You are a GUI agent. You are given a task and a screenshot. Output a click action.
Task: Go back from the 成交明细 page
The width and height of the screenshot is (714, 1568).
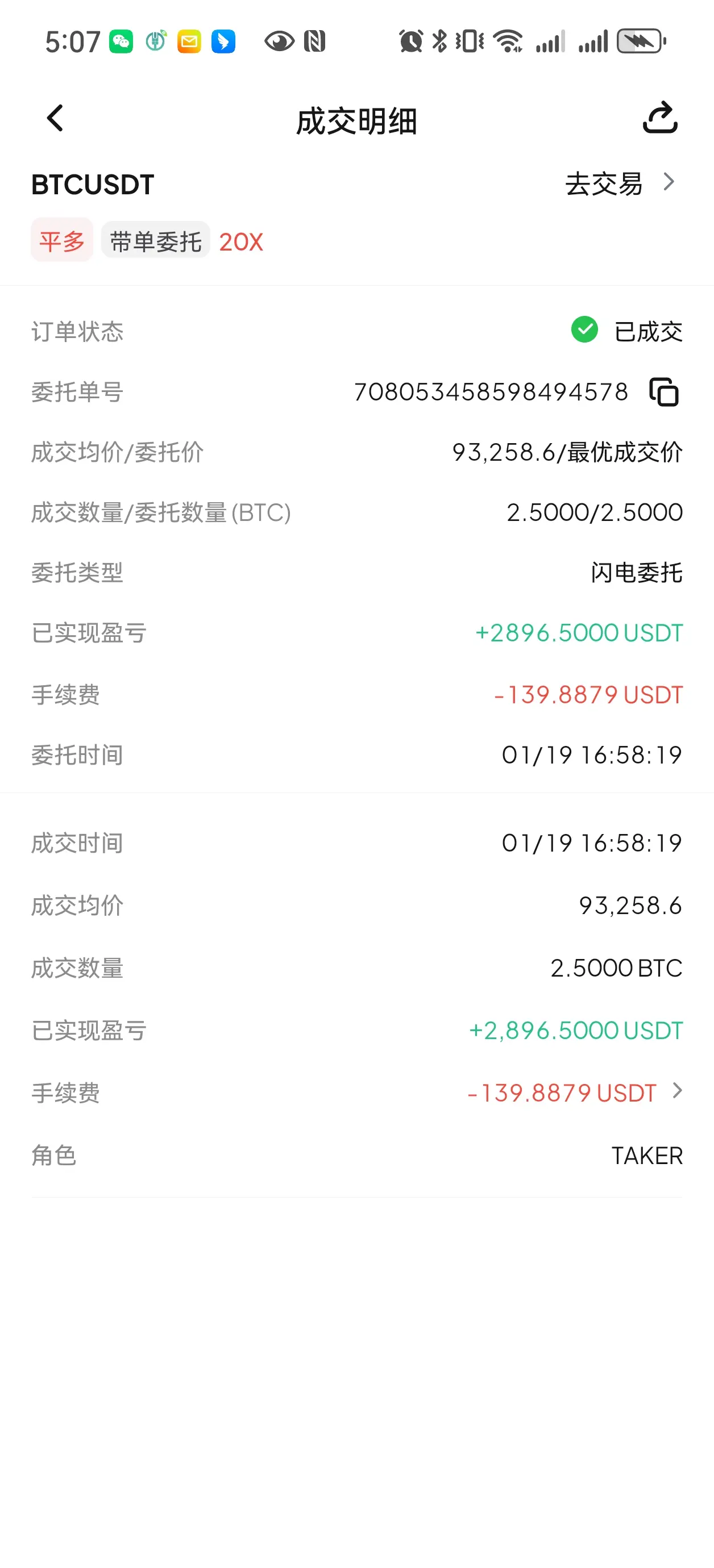click(55, 118)
